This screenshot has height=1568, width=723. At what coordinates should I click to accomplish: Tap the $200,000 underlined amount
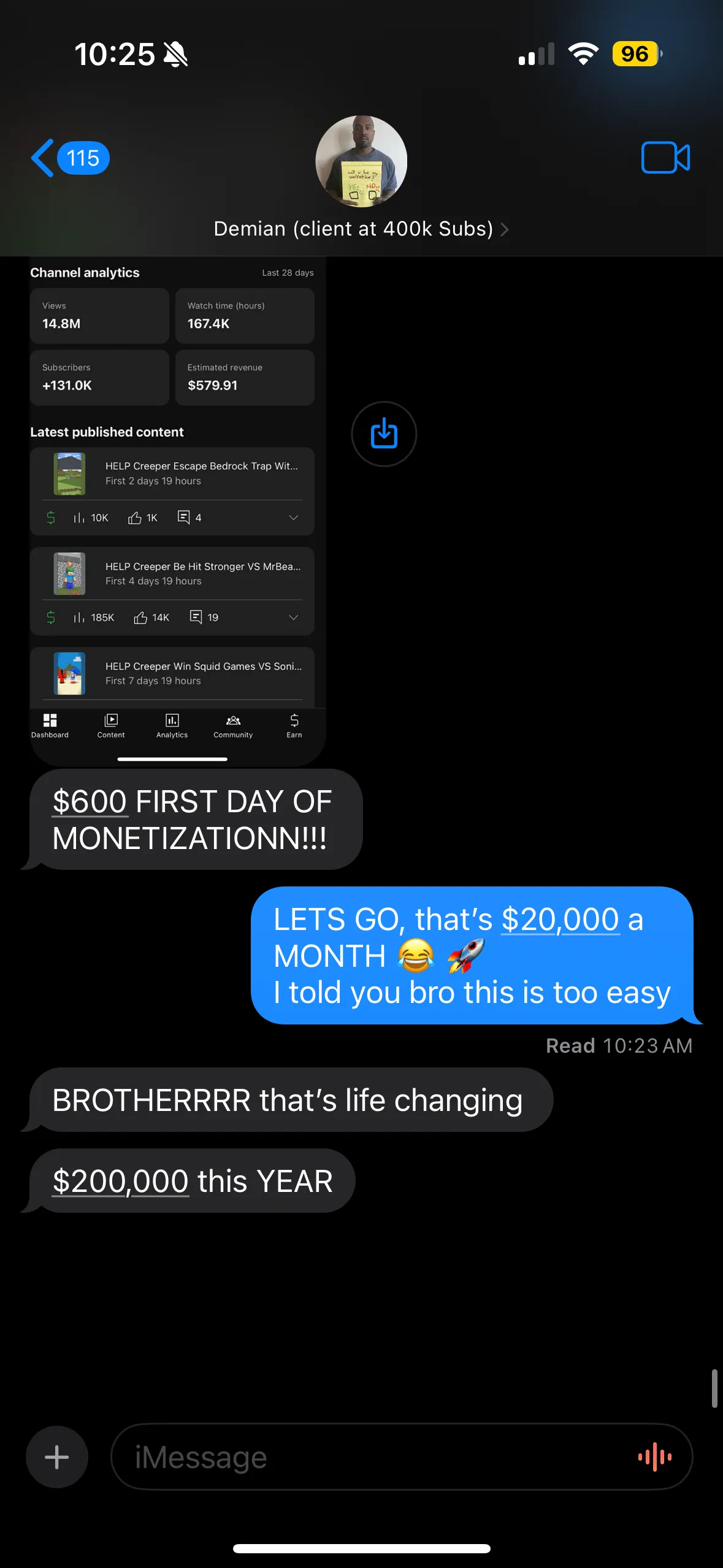[120, 1182]
